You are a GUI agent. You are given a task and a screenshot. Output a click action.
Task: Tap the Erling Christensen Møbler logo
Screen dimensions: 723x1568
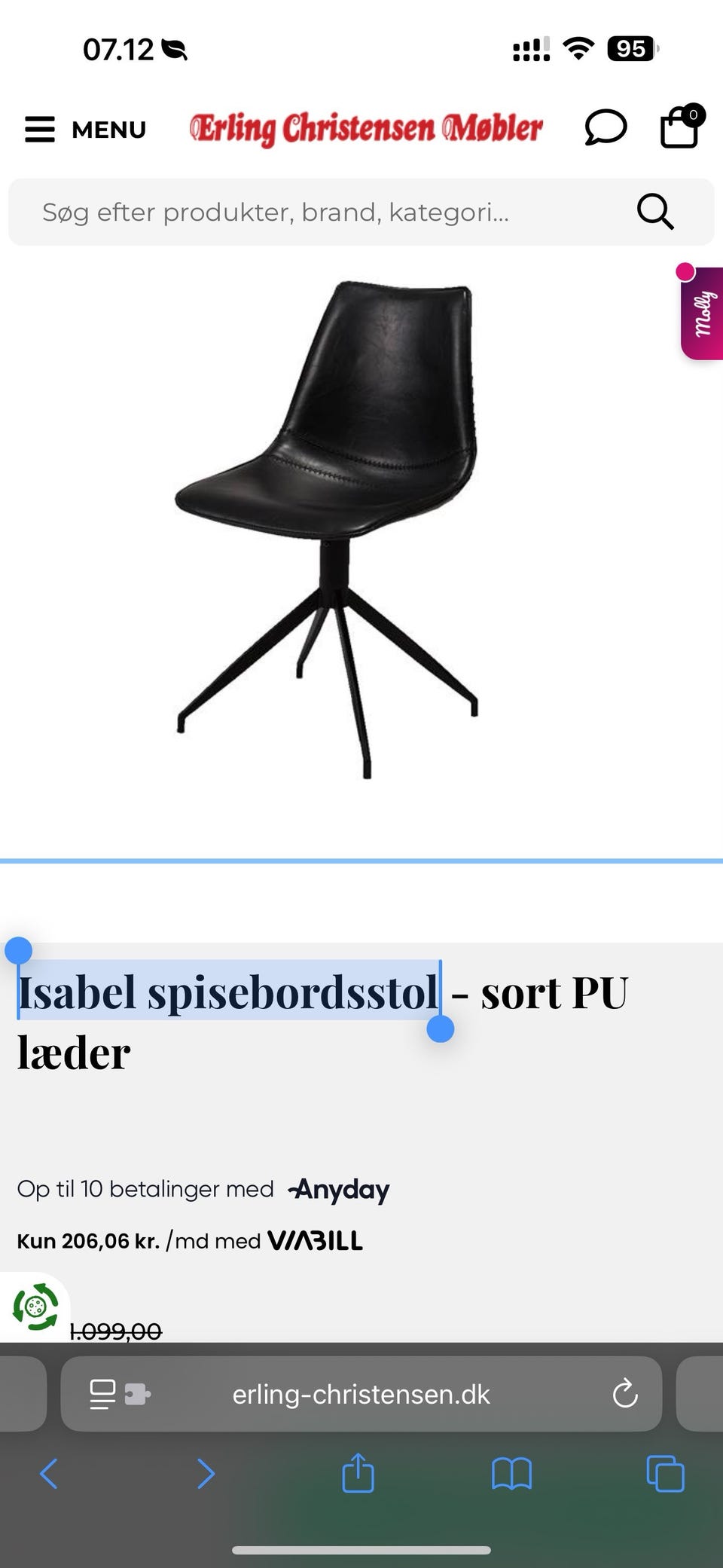[367, 128]
